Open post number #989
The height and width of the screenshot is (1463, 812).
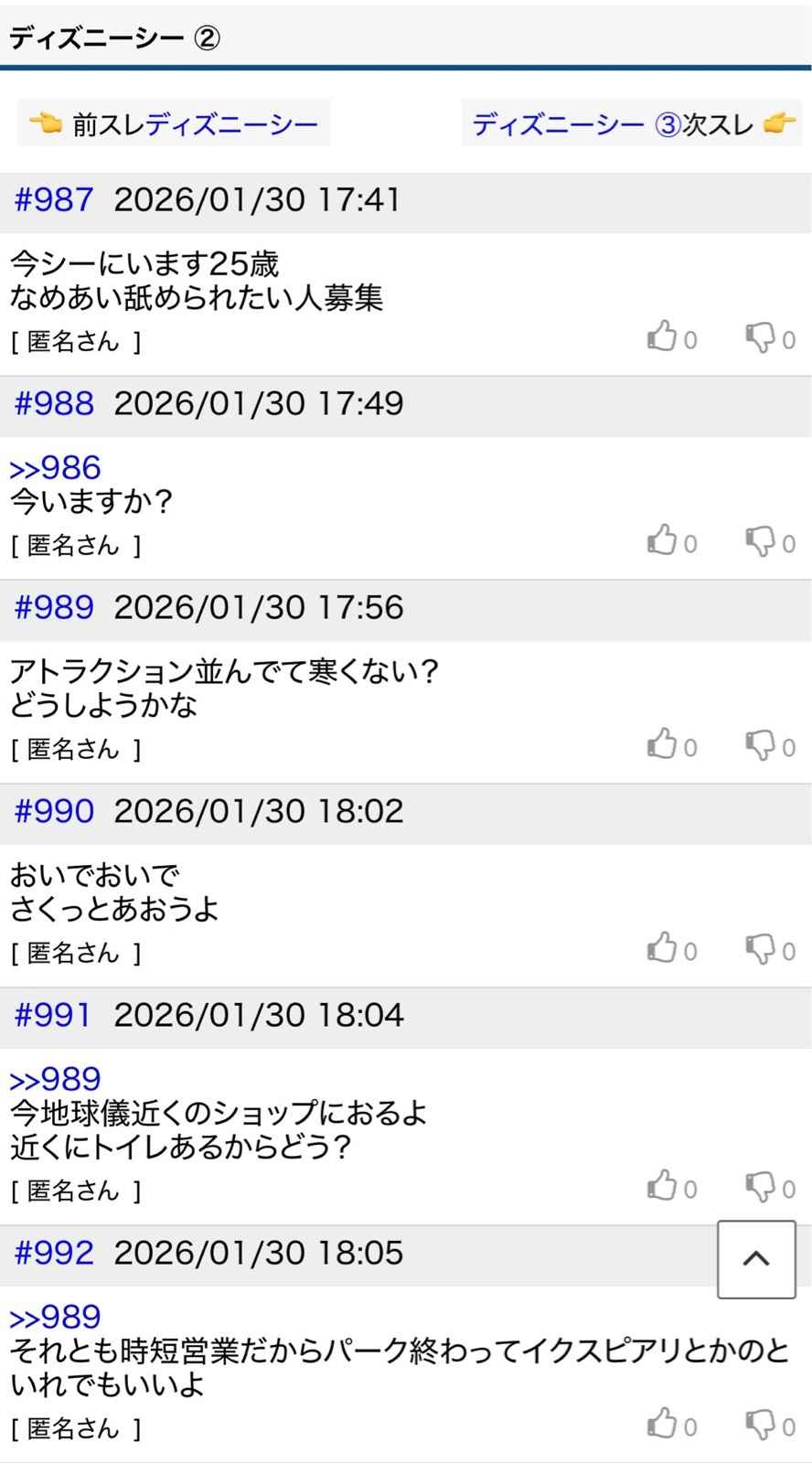(x=54, y=608)
